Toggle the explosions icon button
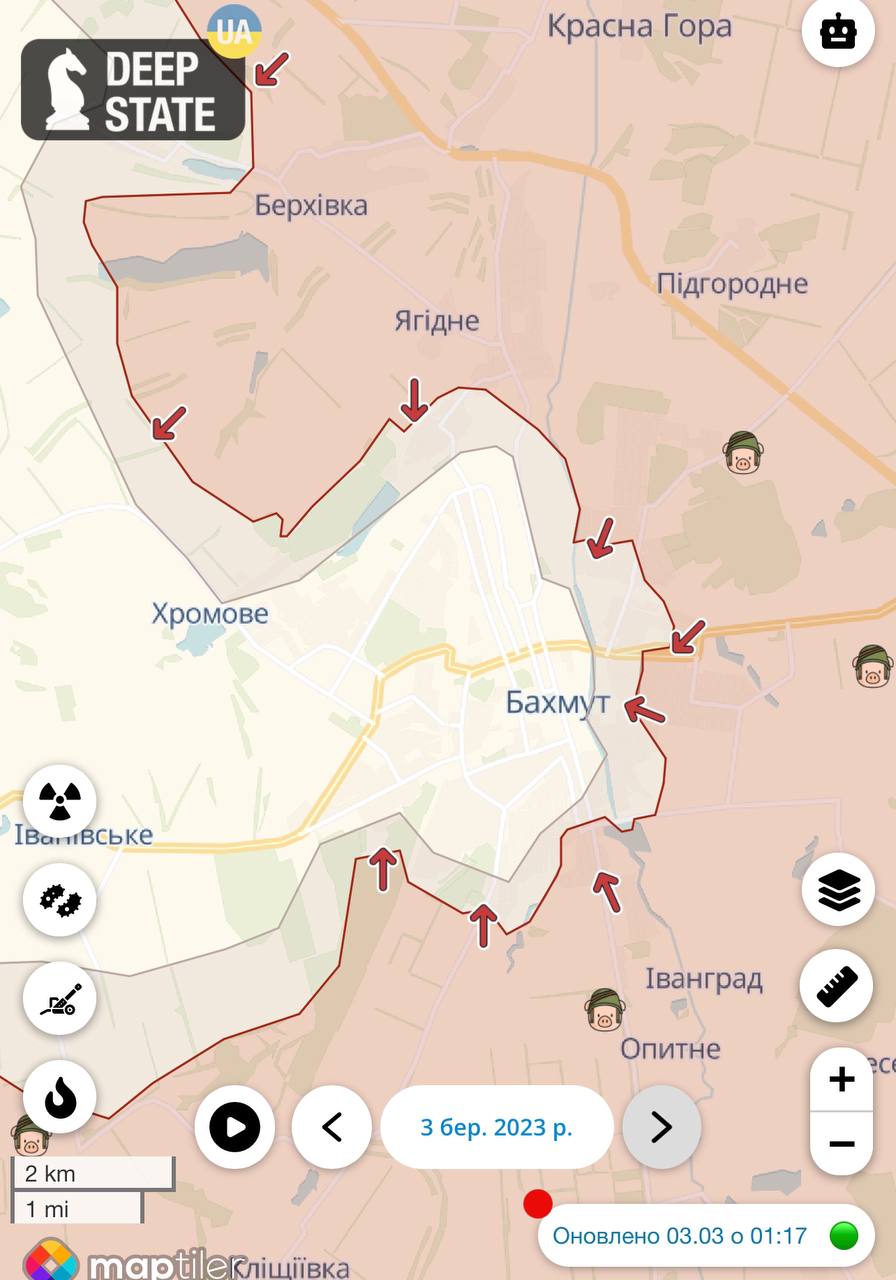Screen dimensions: 896x1280 tap(60, 899)
